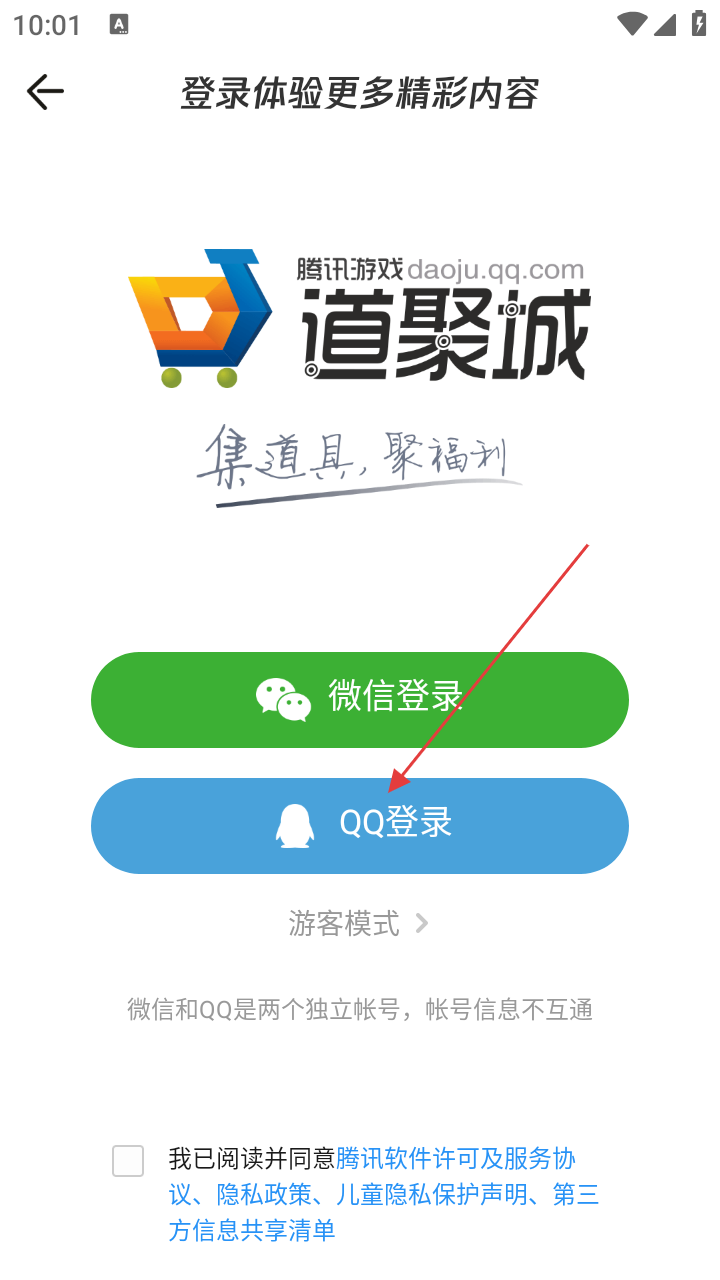Screen dimensions: 720x1280
Task: Tick the 我已阅读并同意 agreement checkbox
Action: [128, 1161]
